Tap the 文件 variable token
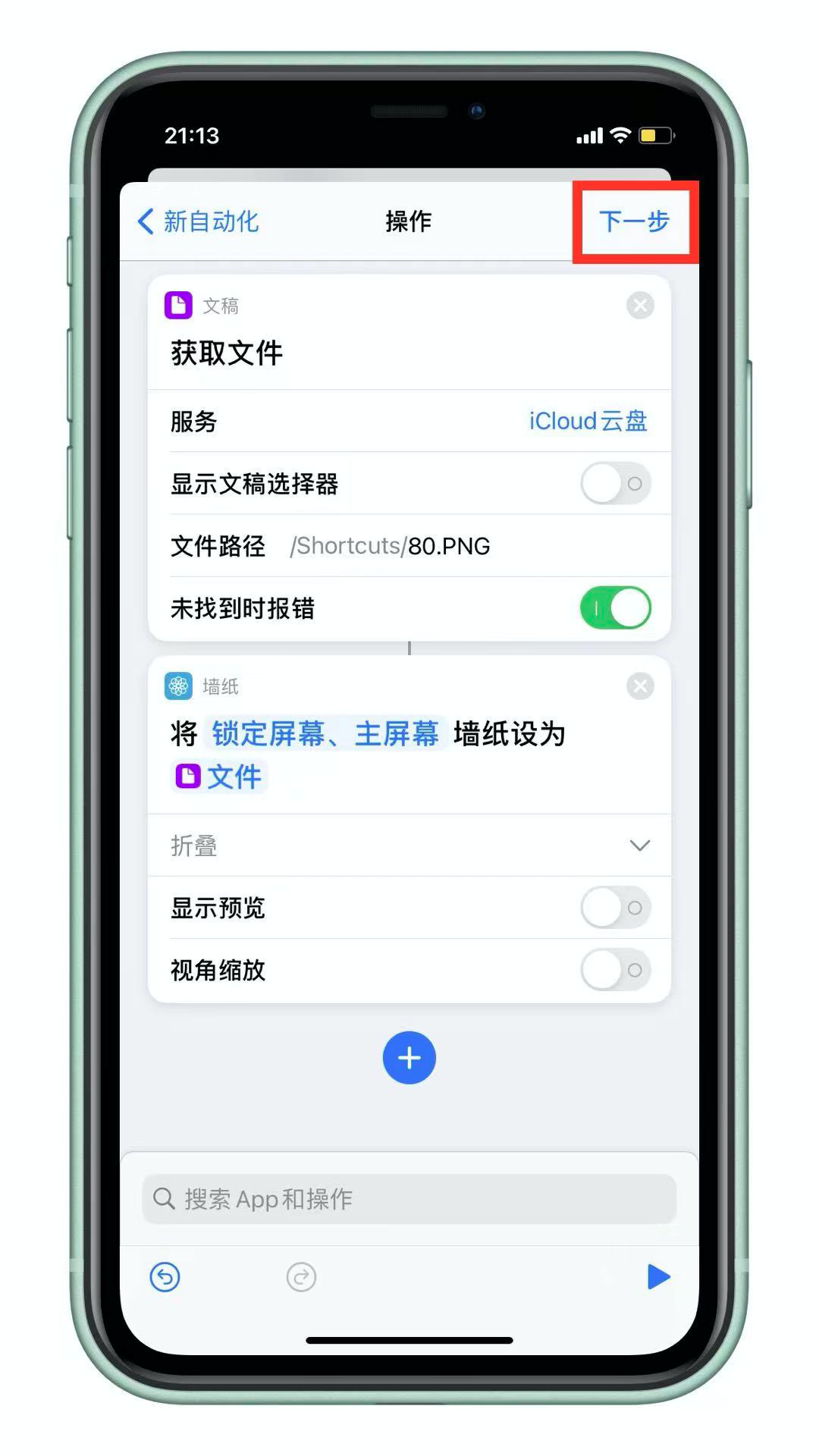Viewport: 819px width, 1456px height. click(219, 777)
